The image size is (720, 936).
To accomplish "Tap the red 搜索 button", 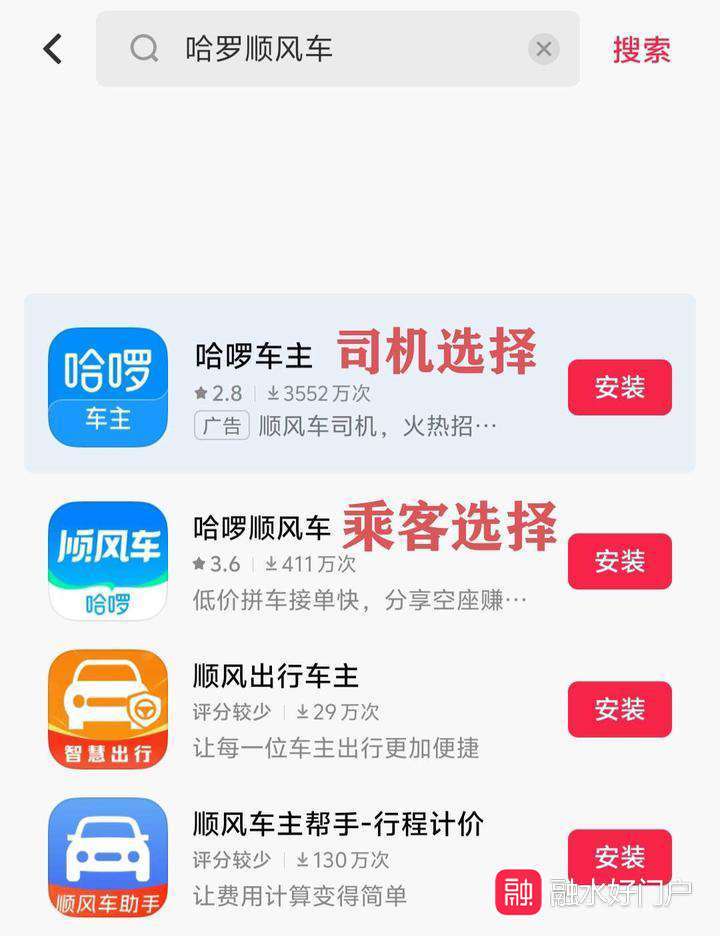I will coord(641,49).
